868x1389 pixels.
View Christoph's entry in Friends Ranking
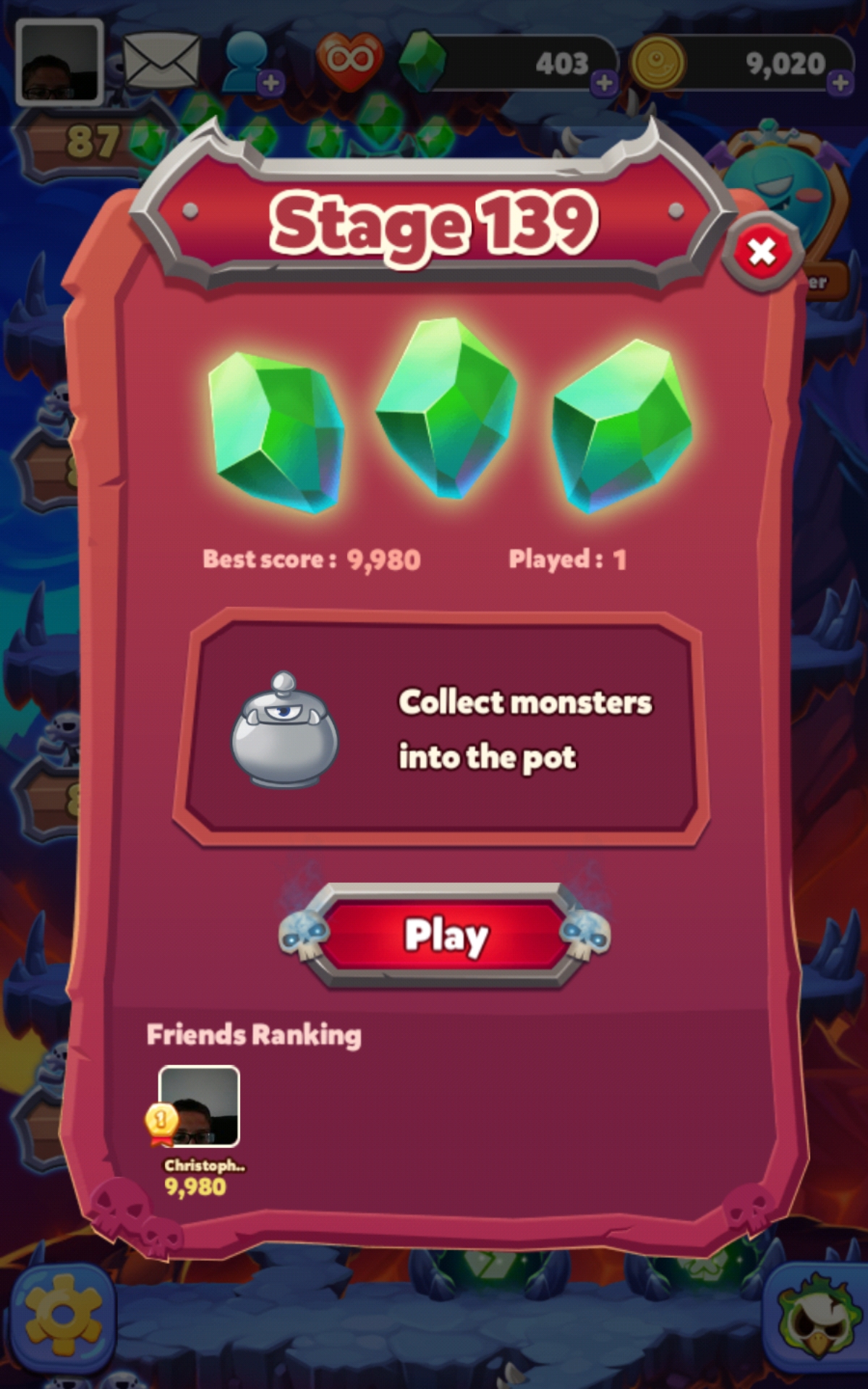click(199, 1107)
